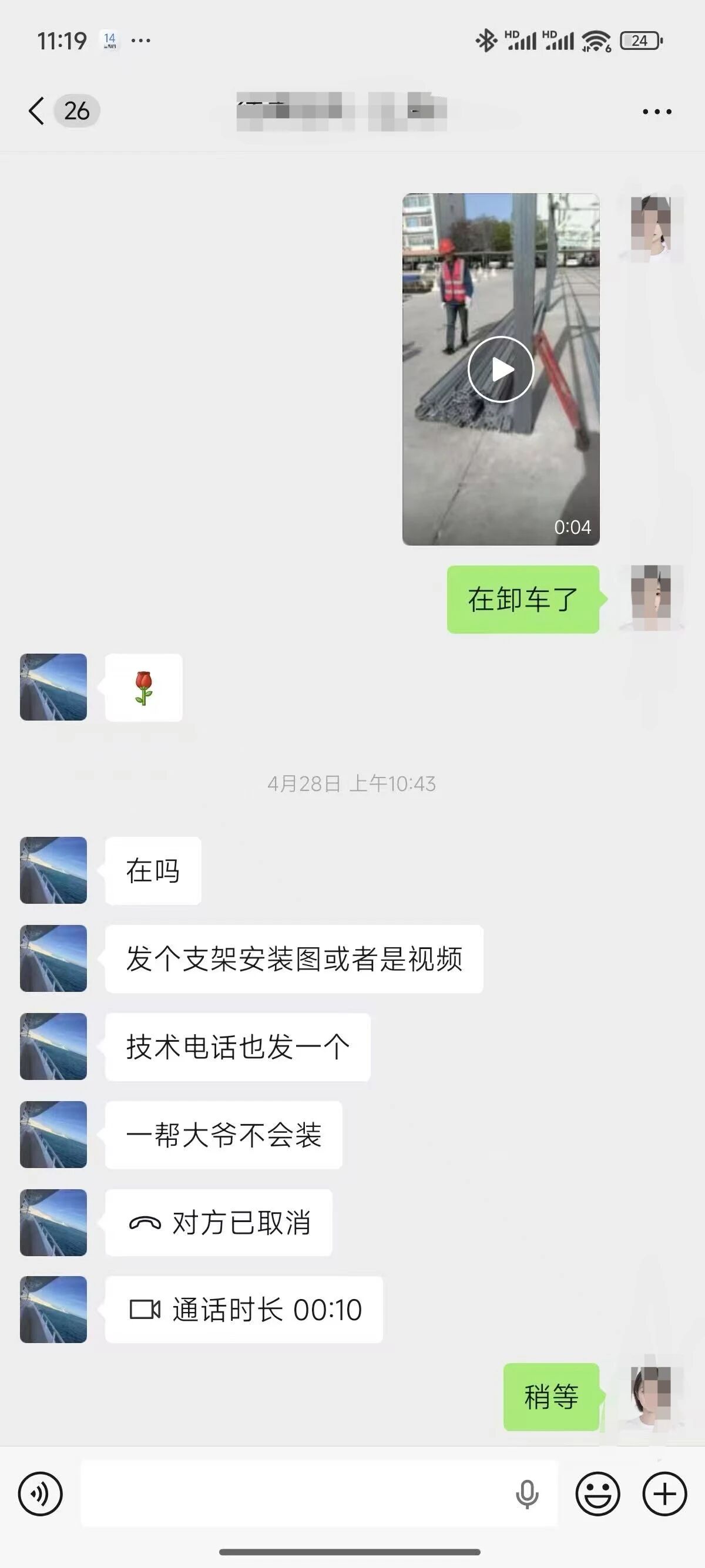Play the 0:04 unloading video
705x1568 pixels.
click(x=501, y=369)
